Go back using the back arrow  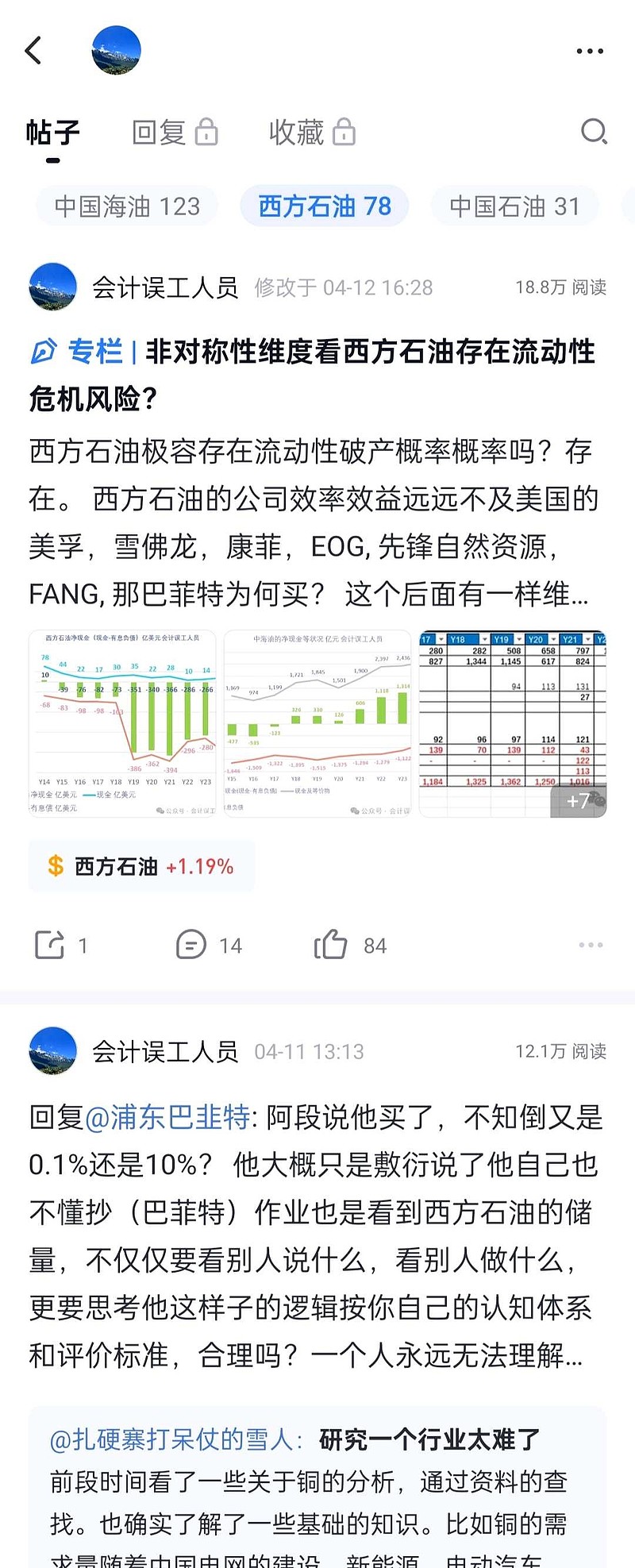[x=33, y=49]
